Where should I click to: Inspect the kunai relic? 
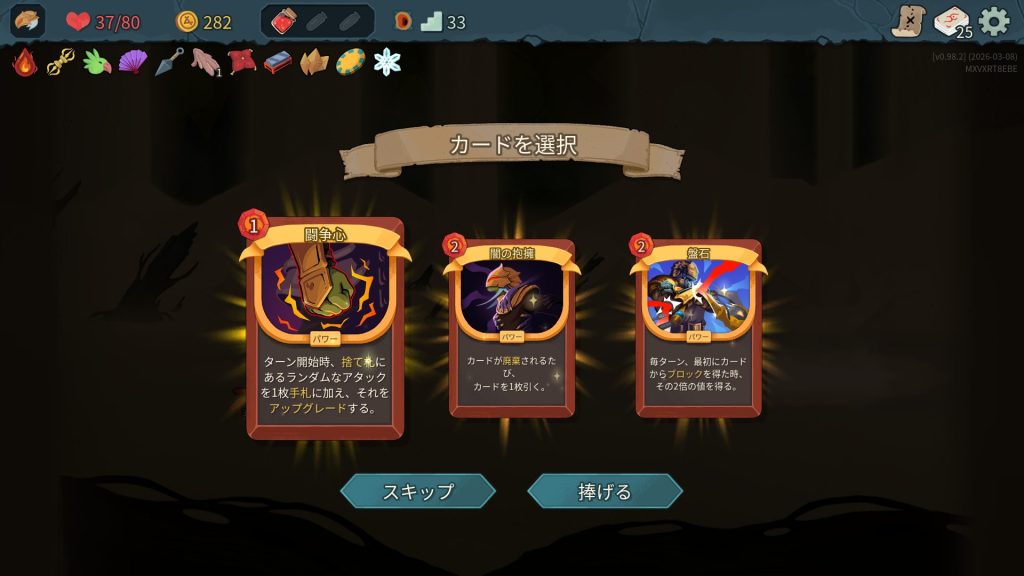coord(169,62)
